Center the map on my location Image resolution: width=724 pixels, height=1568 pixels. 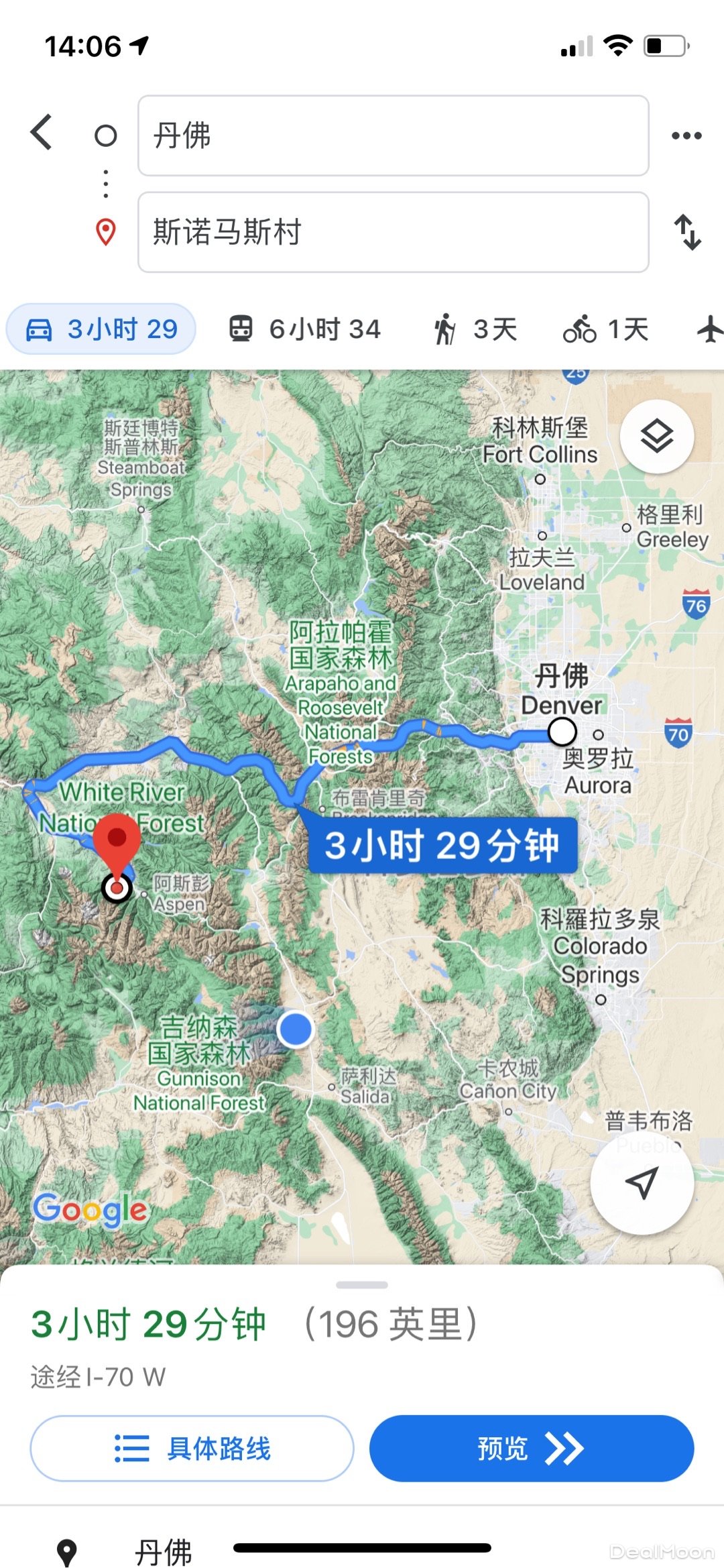642,1183
